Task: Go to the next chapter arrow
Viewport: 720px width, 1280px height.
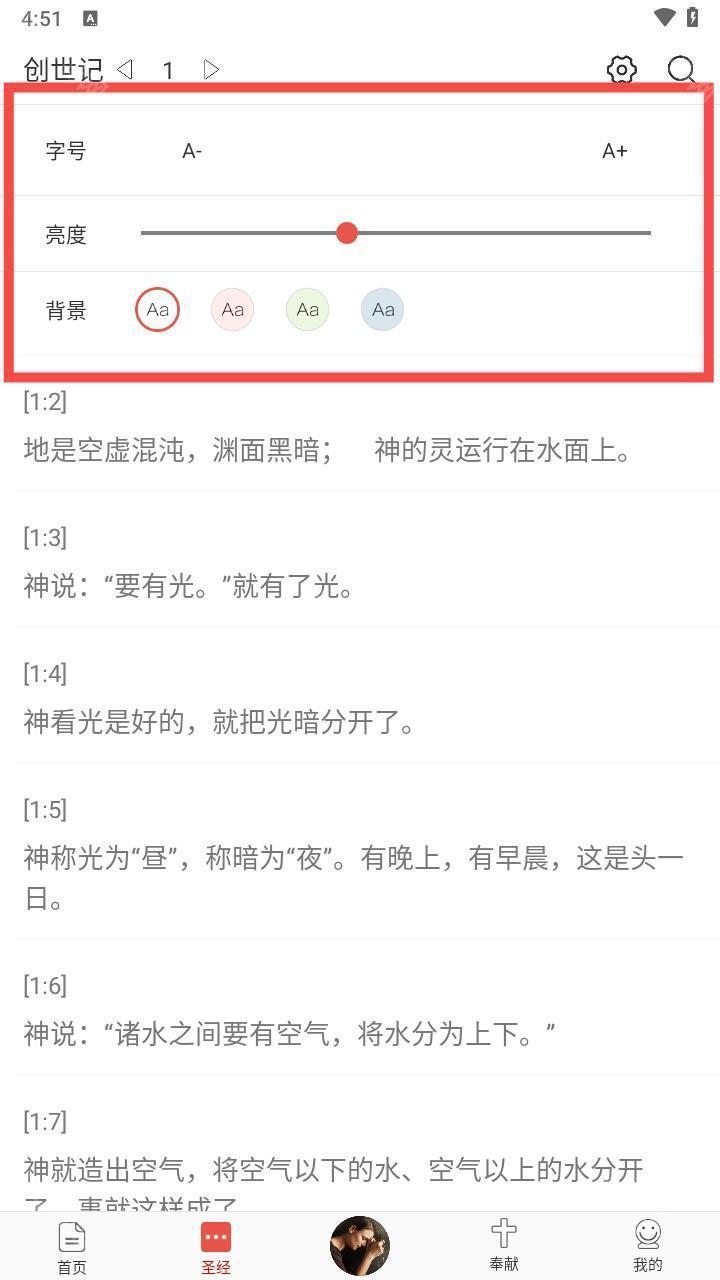Action: (211, 69)
